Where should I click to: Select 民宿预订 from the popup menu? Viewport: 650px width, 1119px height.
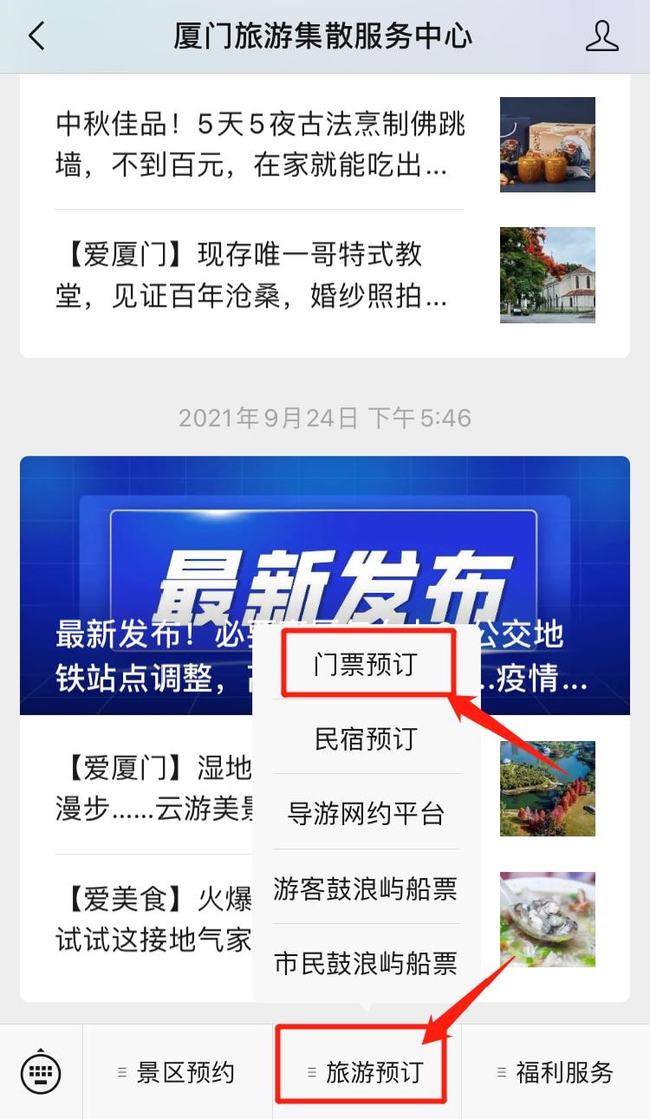click(x=366, y=740)
